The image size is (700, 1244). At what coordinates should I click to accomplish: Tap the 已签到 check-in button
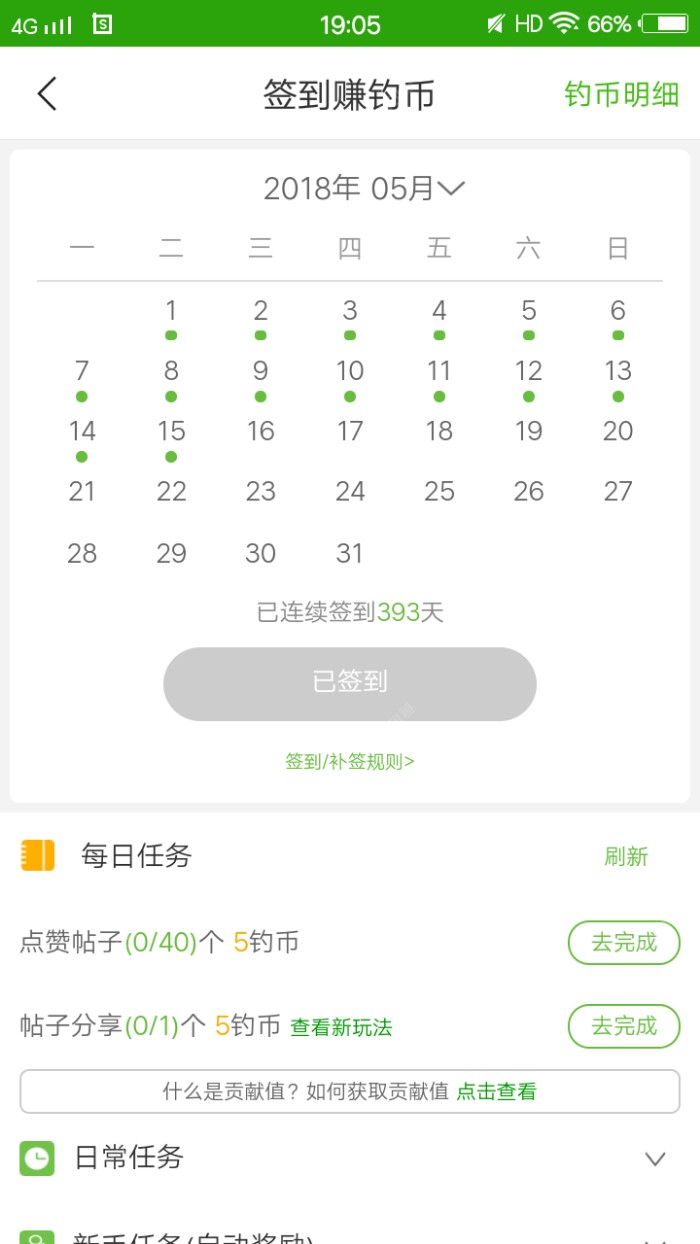[350, 683]
